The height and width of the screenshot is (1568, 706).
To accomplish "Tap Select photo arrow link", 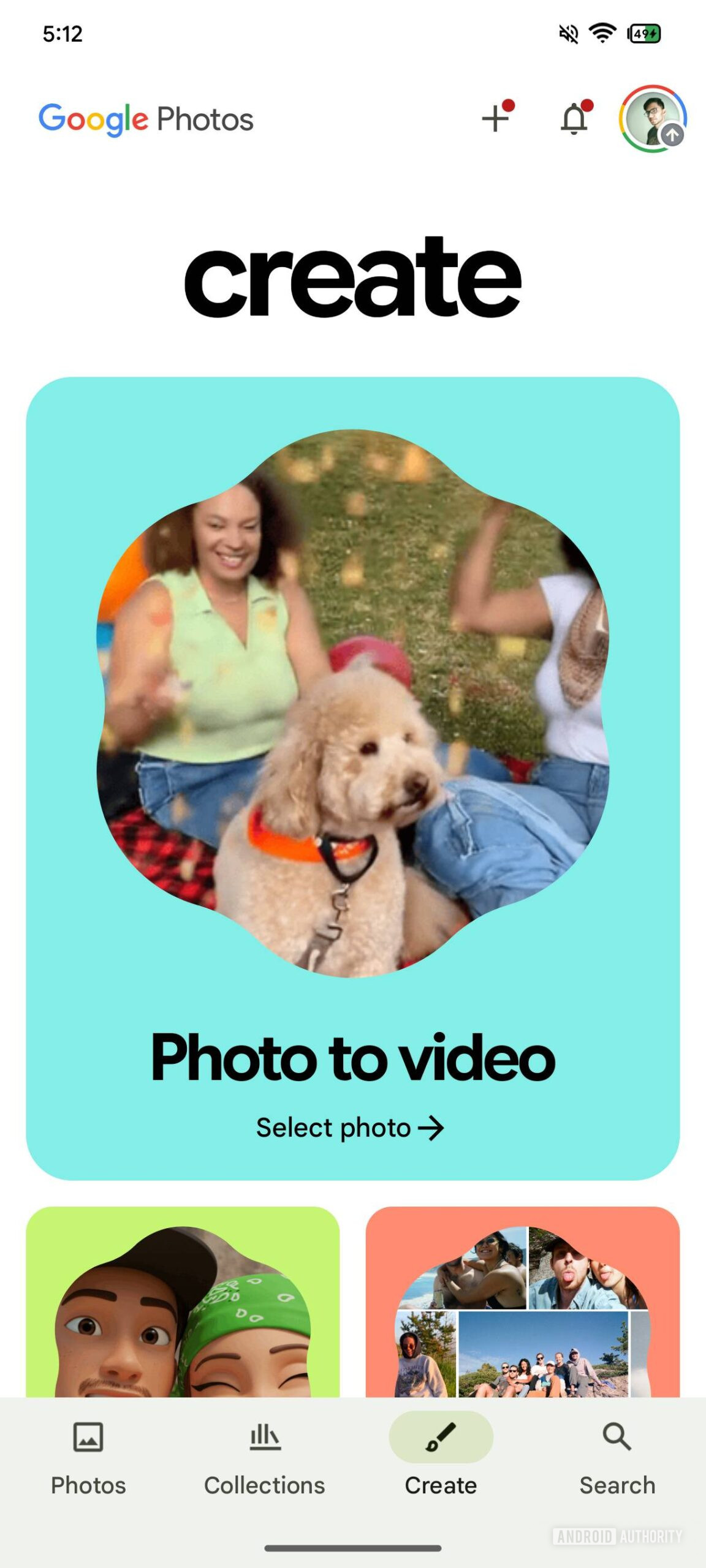I will pos(350,1128).
